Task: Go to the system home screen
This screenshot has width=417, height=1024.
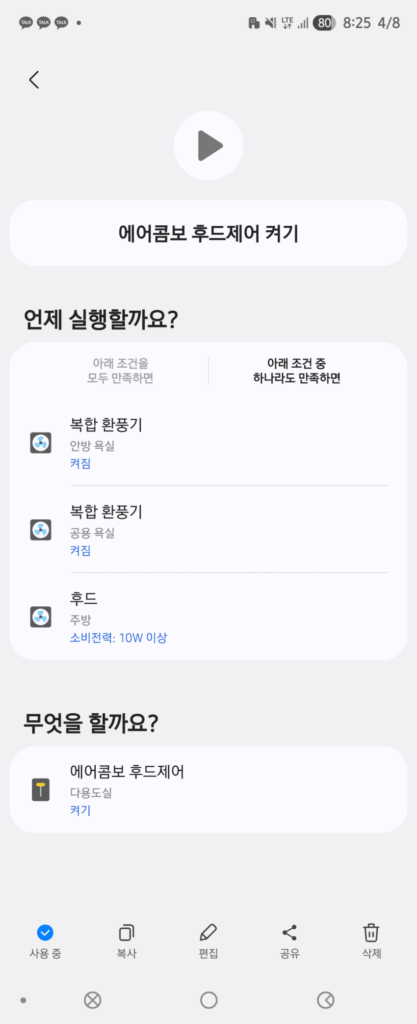Action: coord(209,1000)
